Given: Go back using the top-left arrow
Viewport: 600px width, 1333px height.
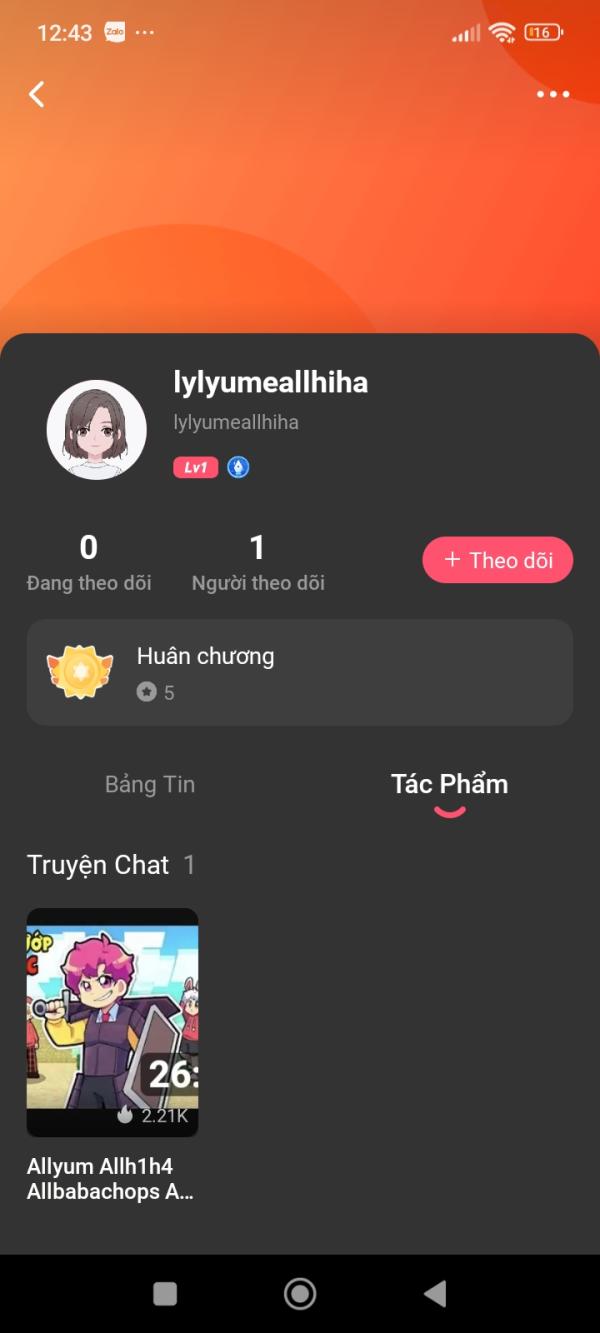Looking at the screenshot, I should [37, 94].
